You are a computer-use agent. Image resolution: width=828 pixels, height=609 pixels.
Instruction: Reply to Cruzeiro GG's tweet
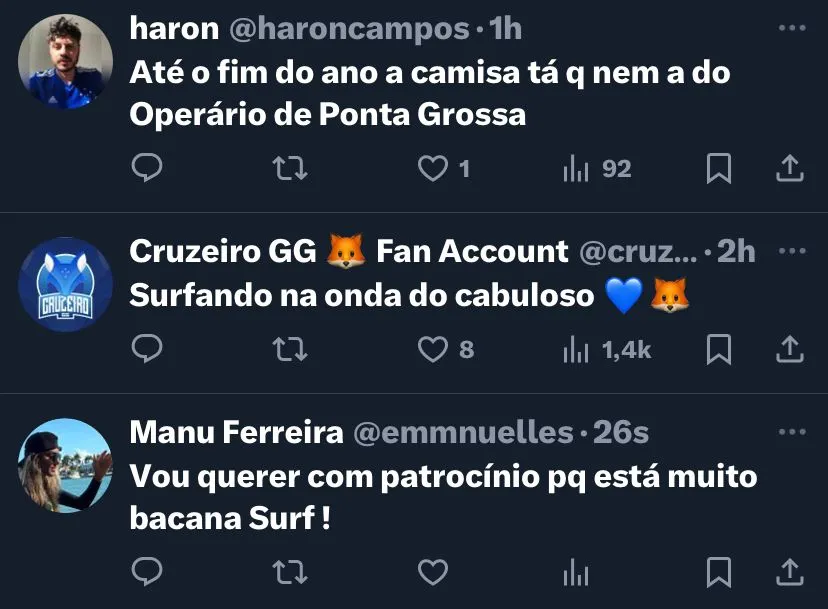point(147,348)
